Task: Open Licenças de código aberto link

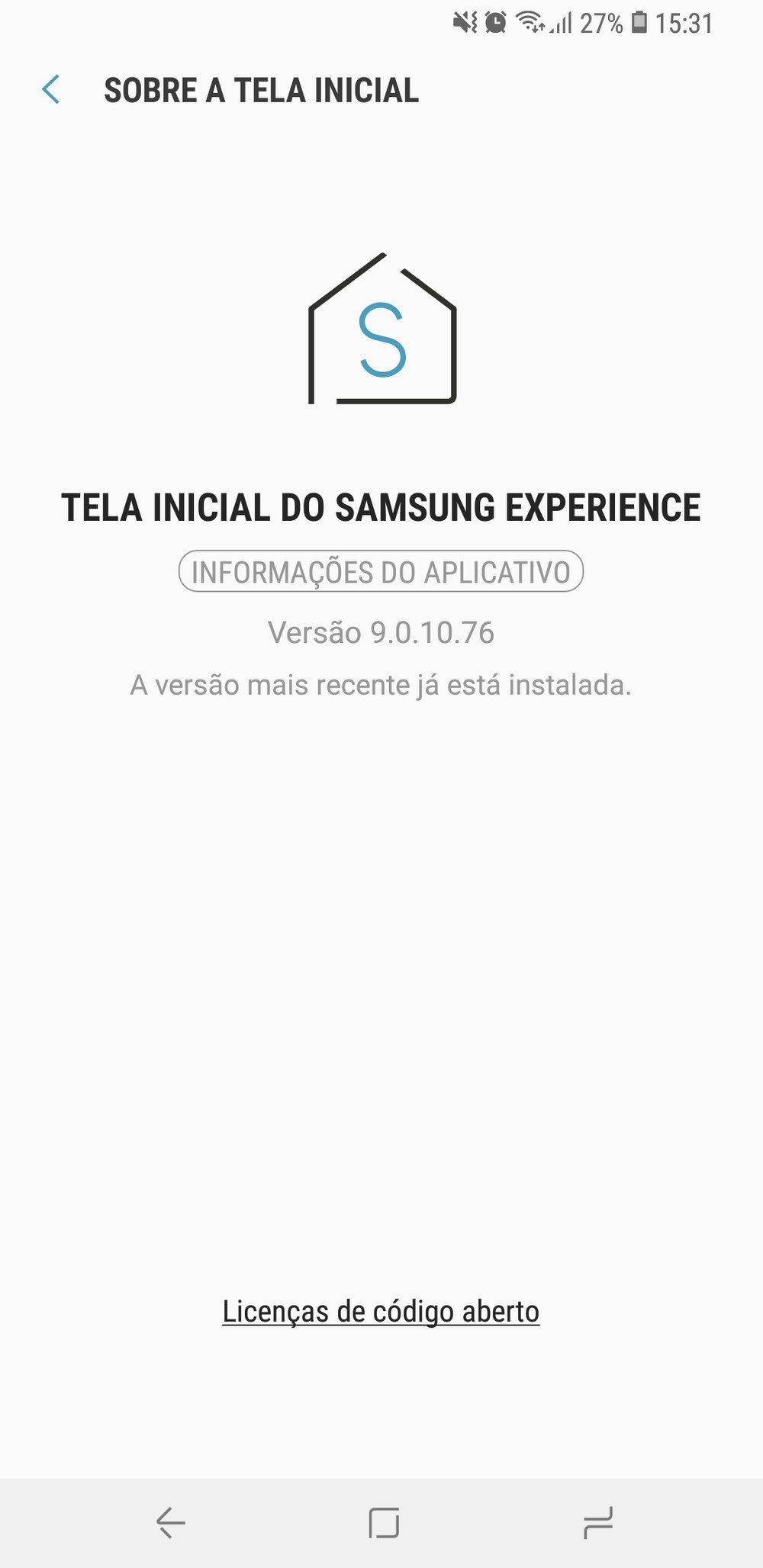Action: pyautogui.click(x=381, y=1313)
